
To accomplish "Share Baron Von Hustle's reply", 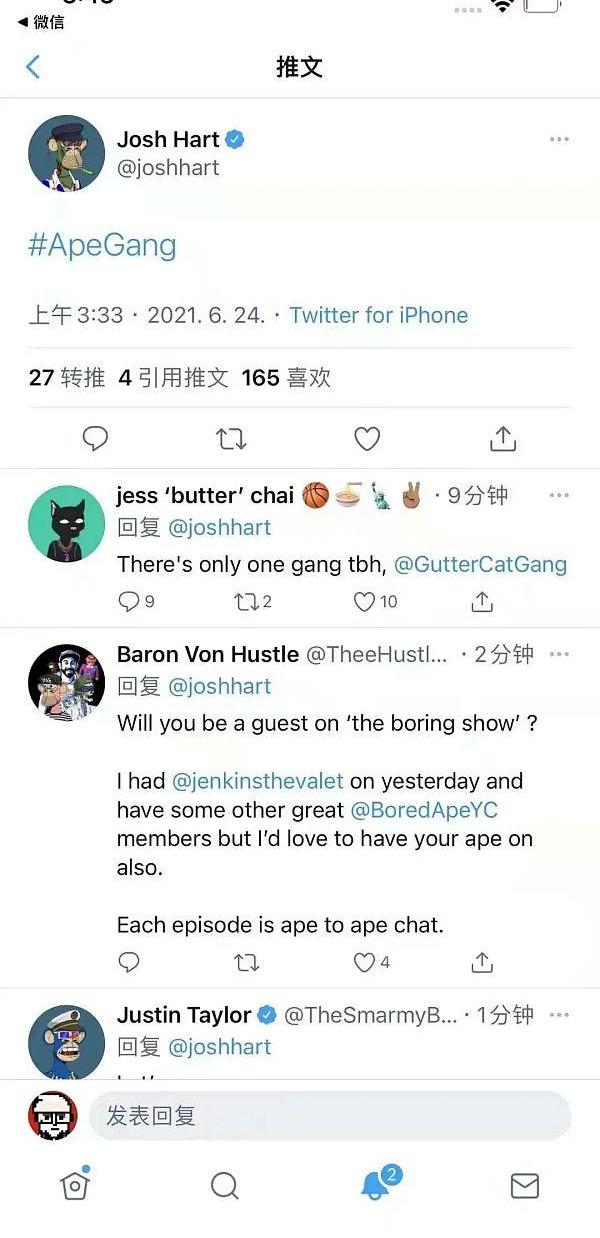I will tap(482, 962).
